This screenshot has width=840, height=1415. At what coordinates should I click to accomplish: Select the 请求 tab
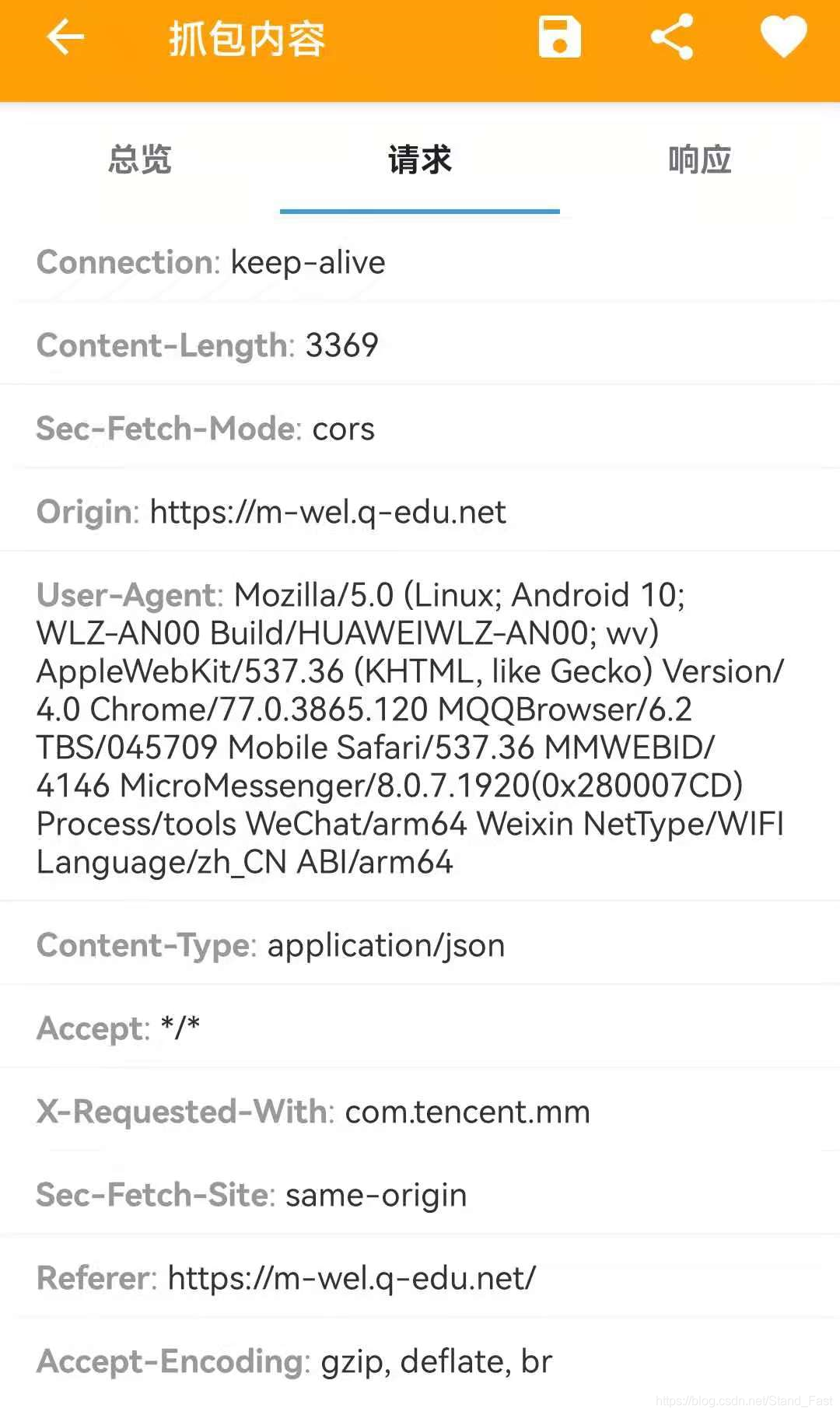(420, 160)
